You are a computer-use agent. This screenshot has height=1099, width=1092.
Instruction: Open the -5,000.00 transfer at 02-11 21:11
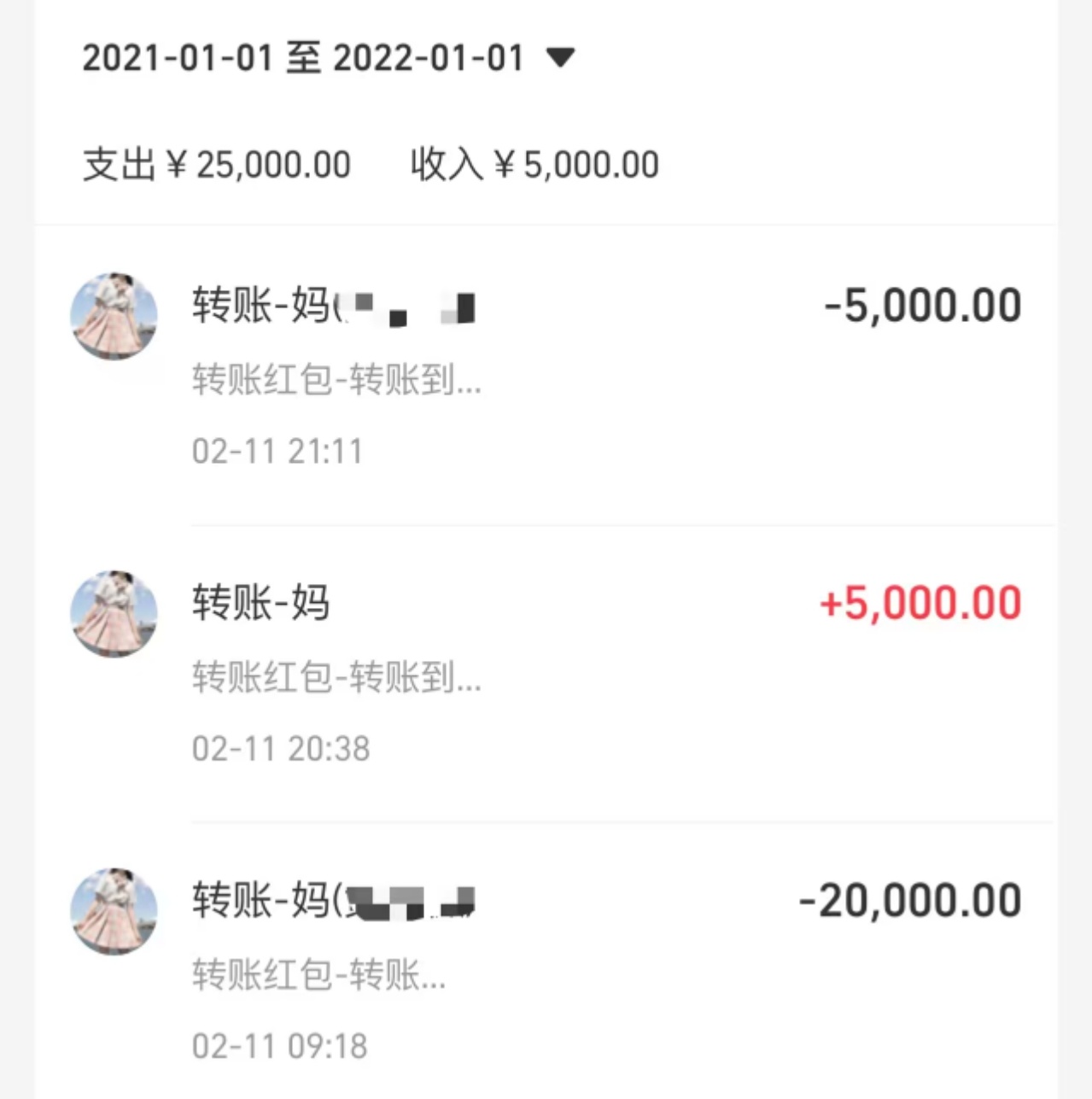click(x=546, y=376)
